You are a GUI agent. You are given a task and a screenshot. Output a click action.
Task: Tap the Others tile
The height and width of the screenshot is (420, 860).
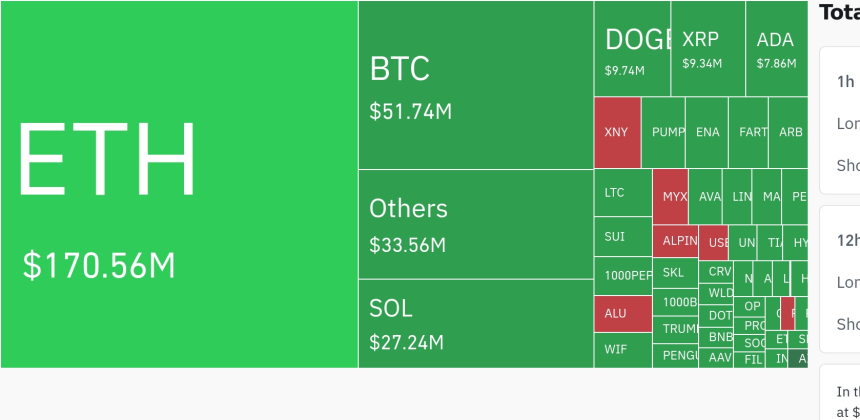[476, 224]
